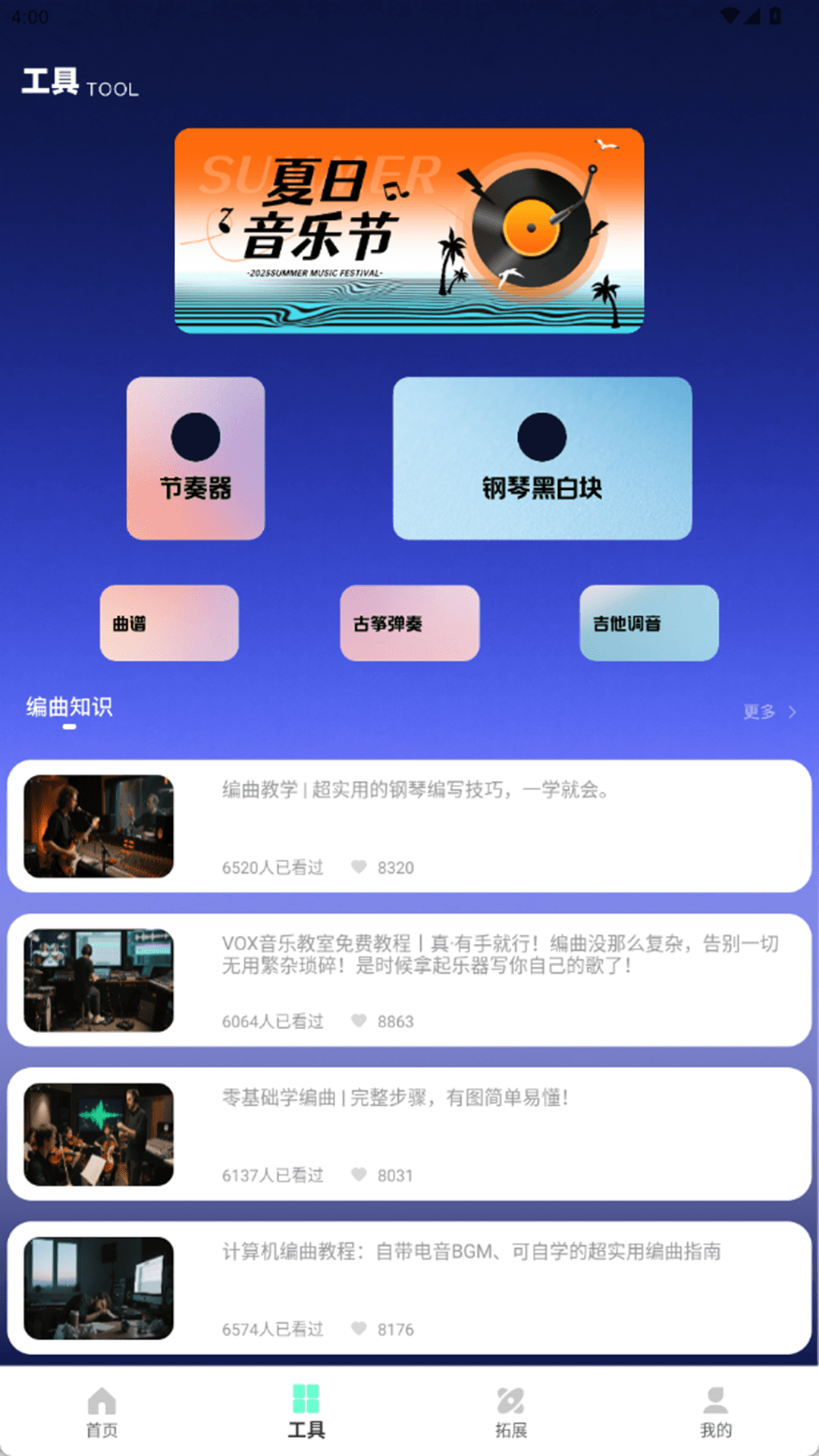Open the 曲谱 sheet music tool
The width and height of the screenshot is (819, 1456).
(x=168, y=623)
